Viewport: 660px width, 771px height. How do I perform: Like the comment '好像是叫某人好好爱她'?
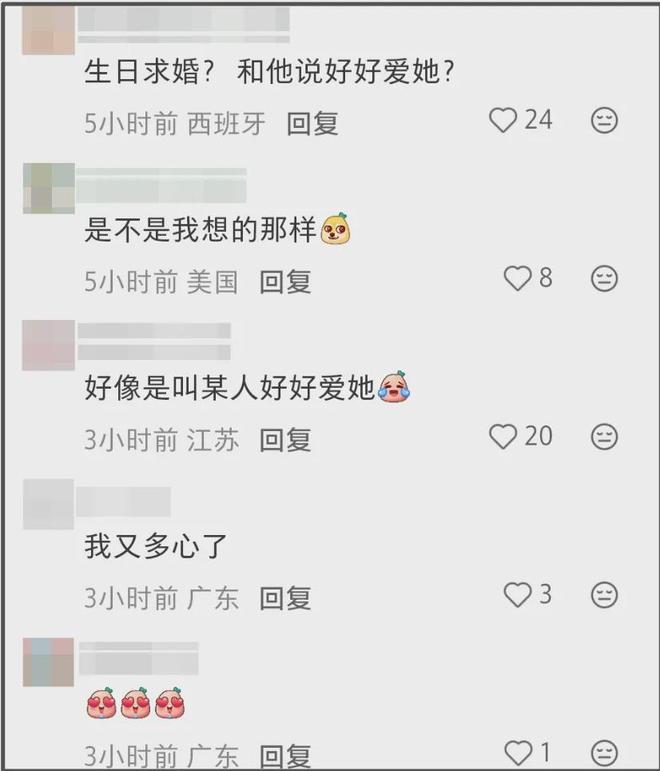pyautogui.click(x=503, y=437)
